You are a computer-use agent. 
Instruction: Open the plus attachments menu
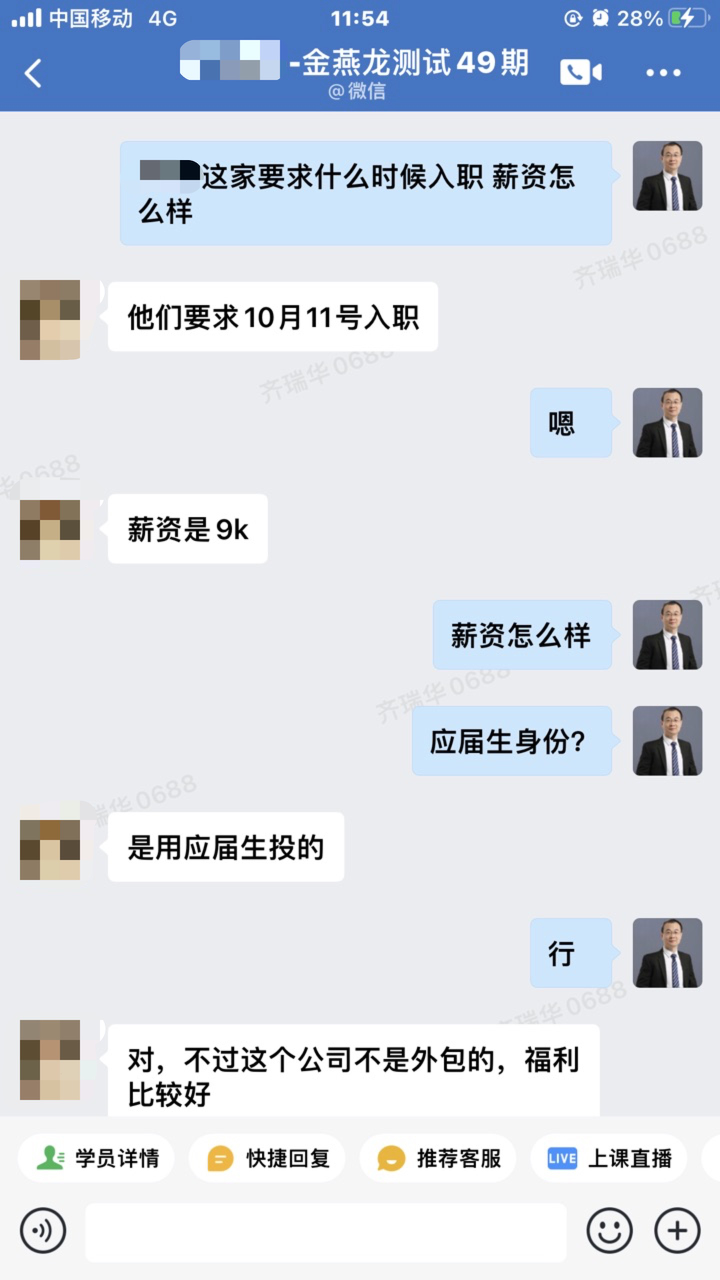[677, 1230]
